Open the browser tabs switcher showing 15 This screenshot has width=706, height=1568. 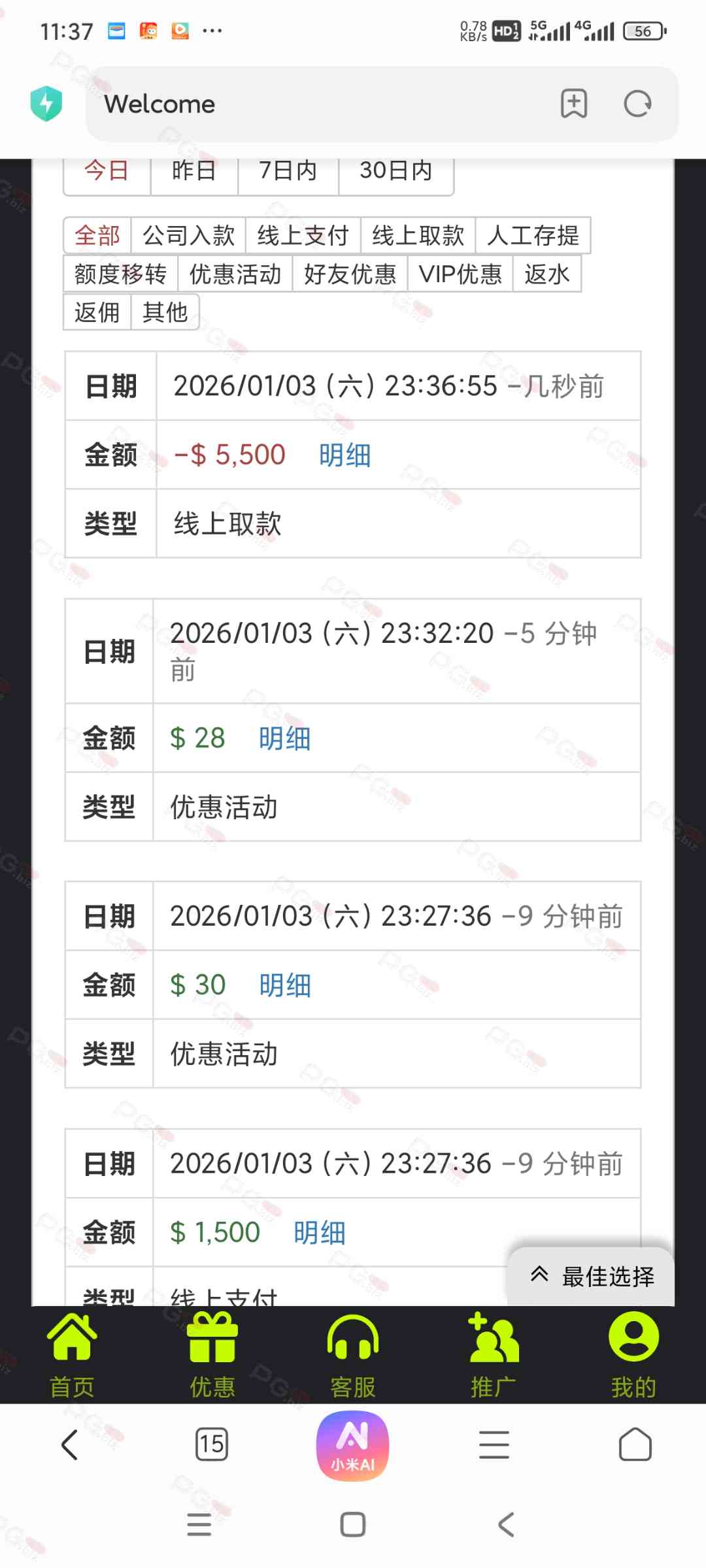[212, 1444]
